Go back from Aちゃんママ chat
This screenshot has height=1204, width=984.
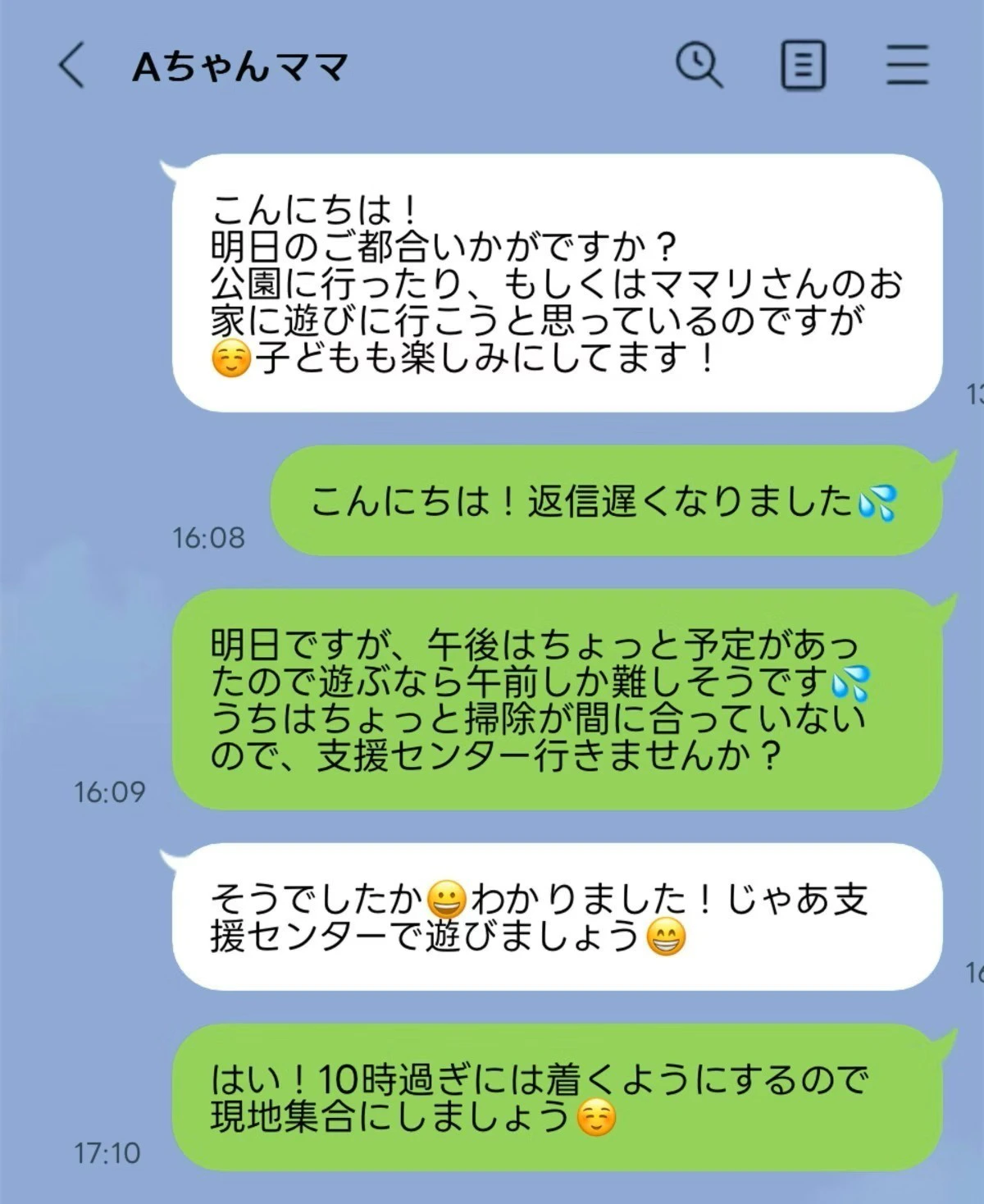[72, 66]
